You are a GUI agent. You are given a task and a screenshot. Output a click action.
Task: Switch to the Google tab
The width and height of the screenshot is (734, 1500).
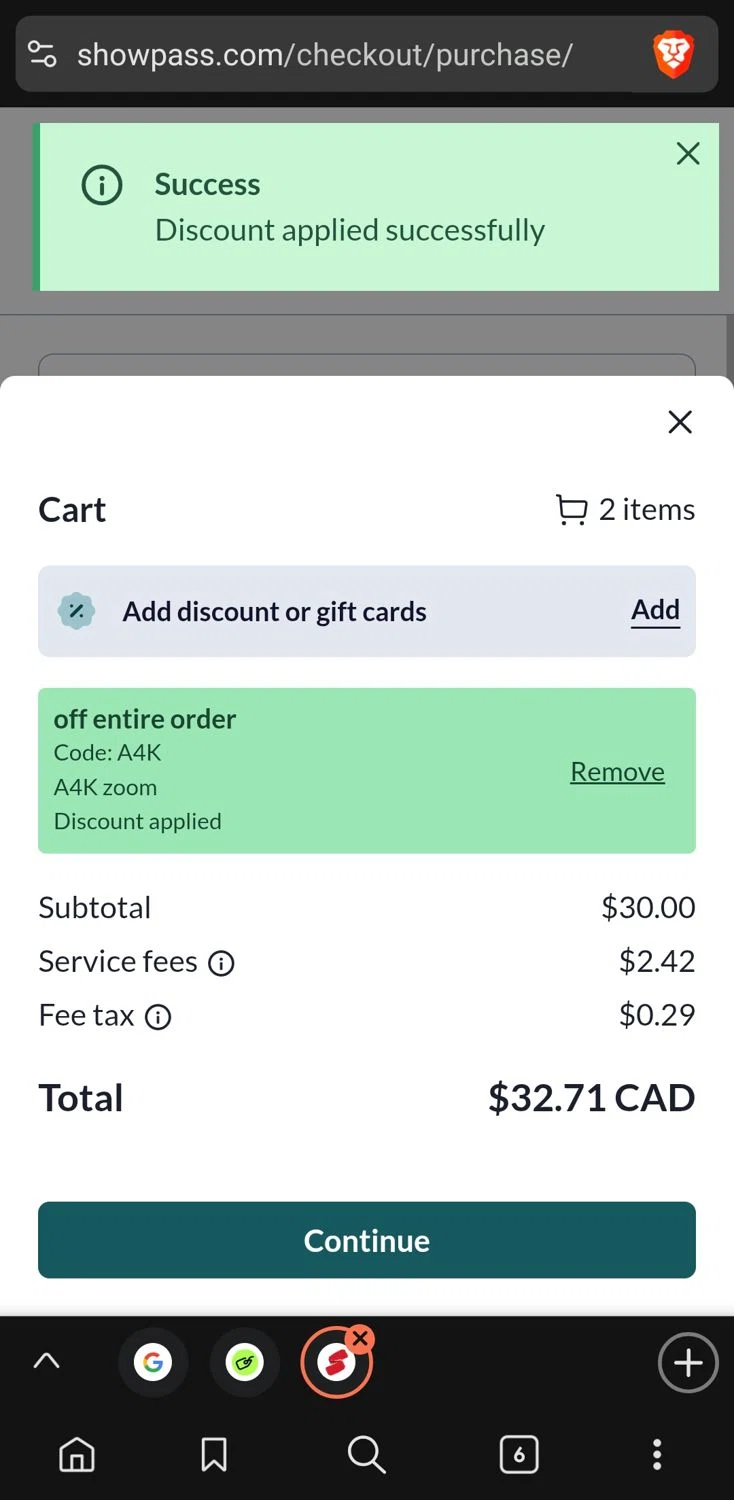pyautogui.click(x=152, y=1362)
